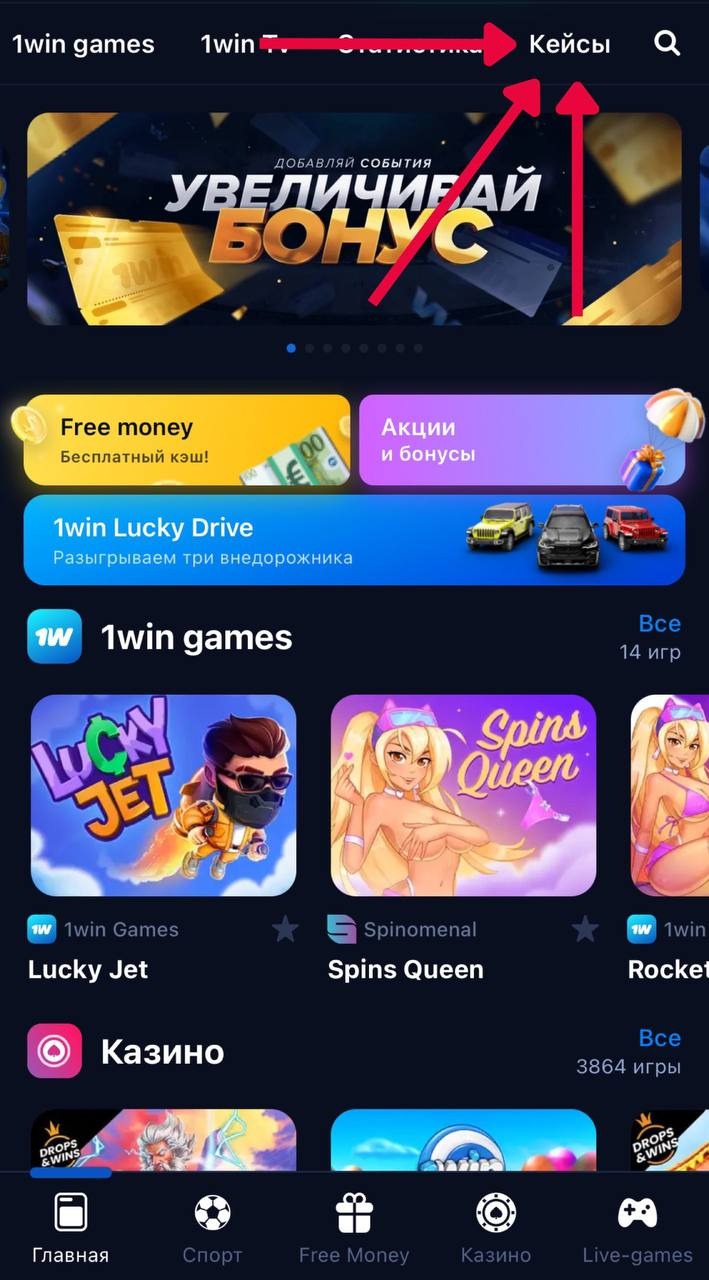Open the Free money card
Image resolution: width=709 pixels, height=1280 pixels.
pyautogui.click(x=187, y=440)
